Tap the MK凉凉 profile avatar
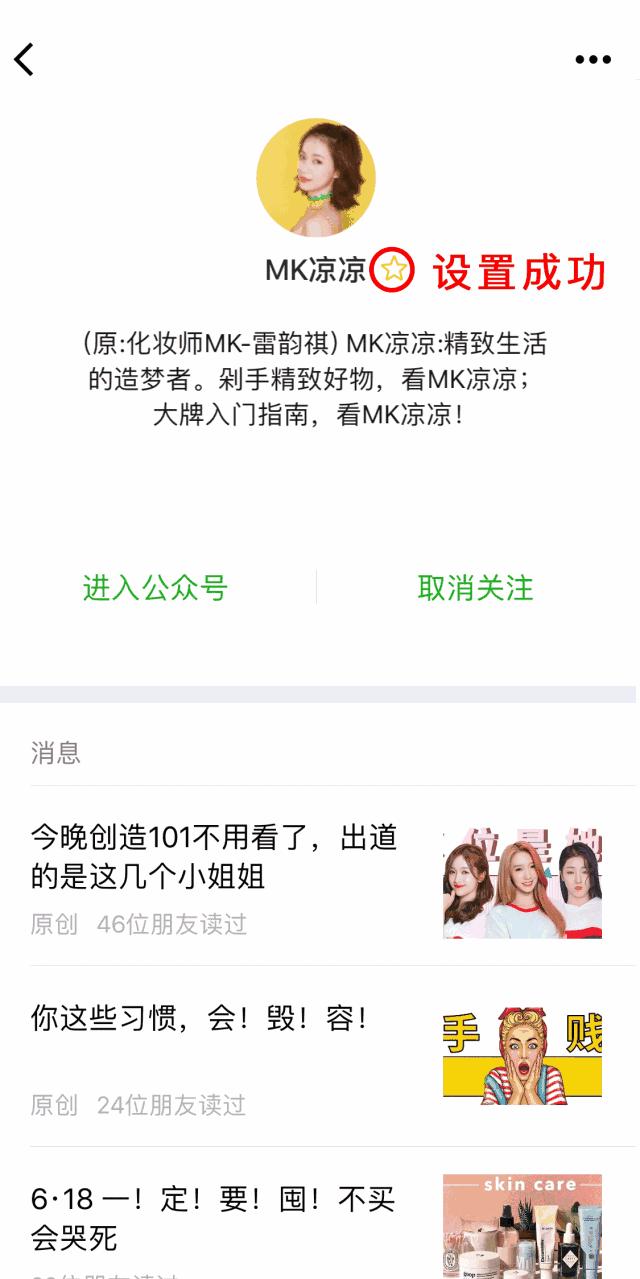This screenshot has width=640, height=1279. (x=316, y=177)
